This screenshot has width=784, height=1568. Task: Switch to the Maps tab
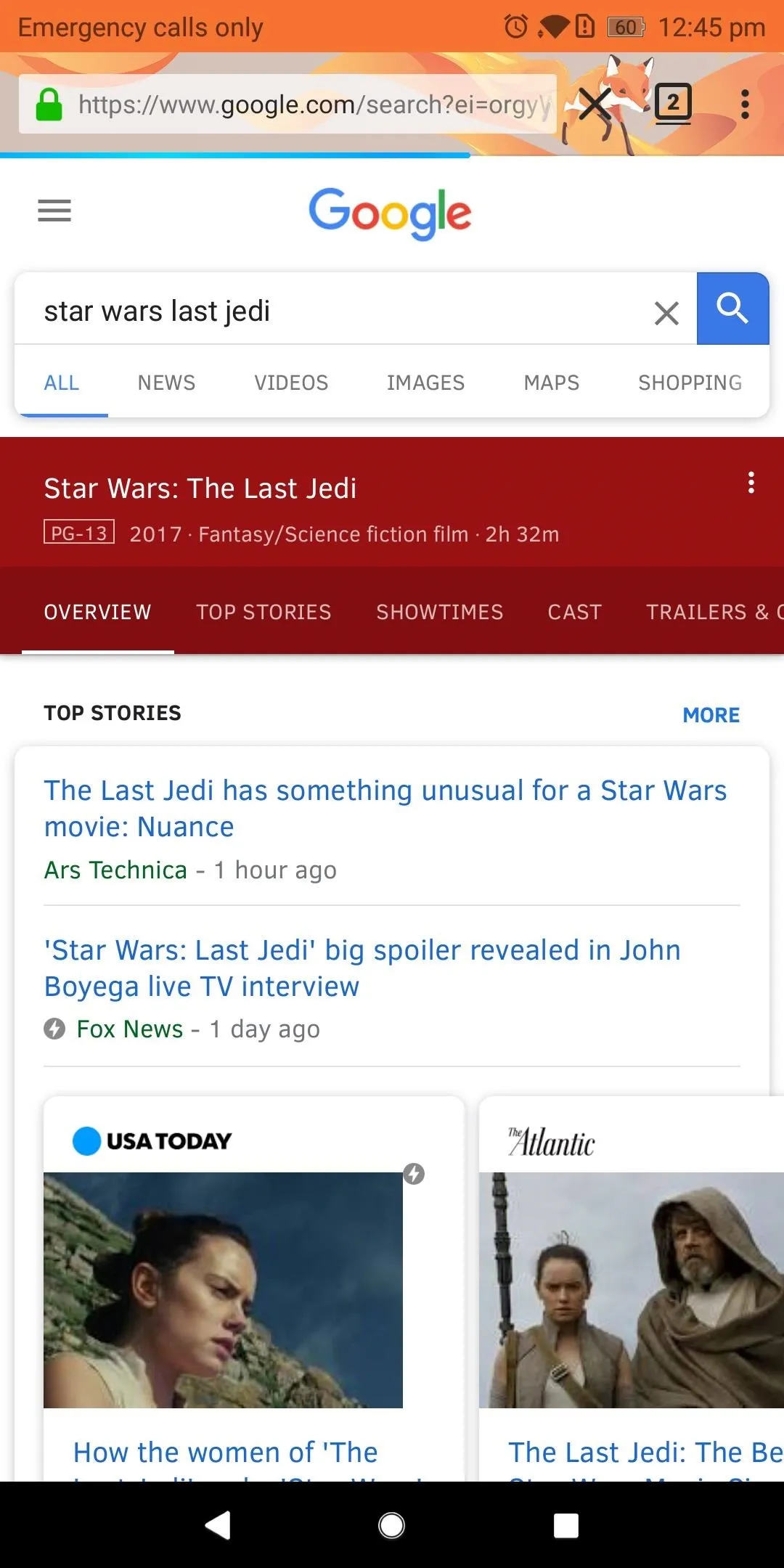pyautogui.click(x=552, y=383)
